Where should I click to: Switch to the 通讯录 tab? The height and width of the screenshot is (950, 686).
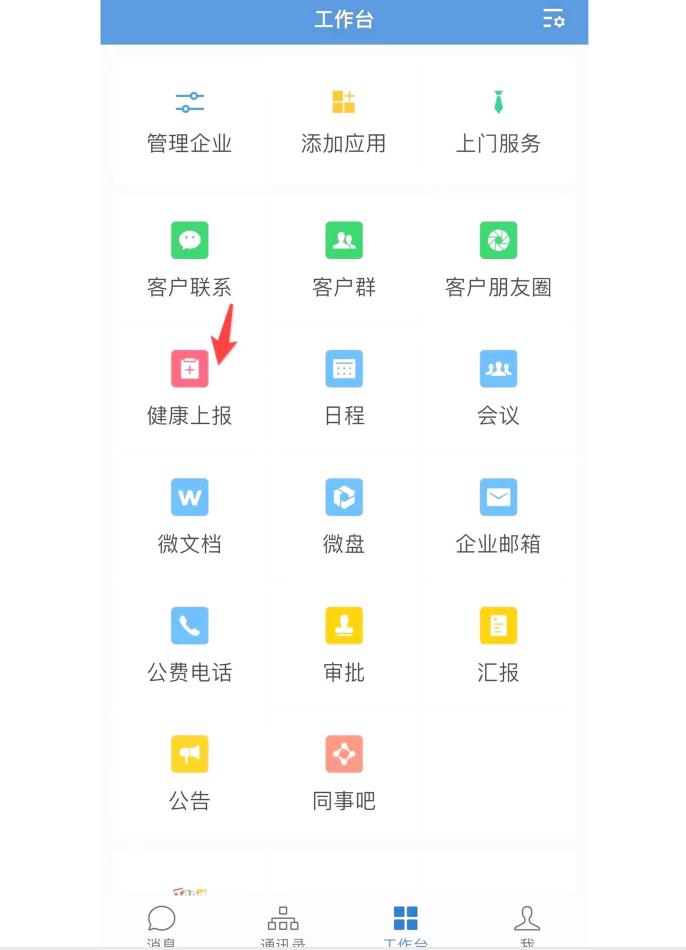click(283, 925)
